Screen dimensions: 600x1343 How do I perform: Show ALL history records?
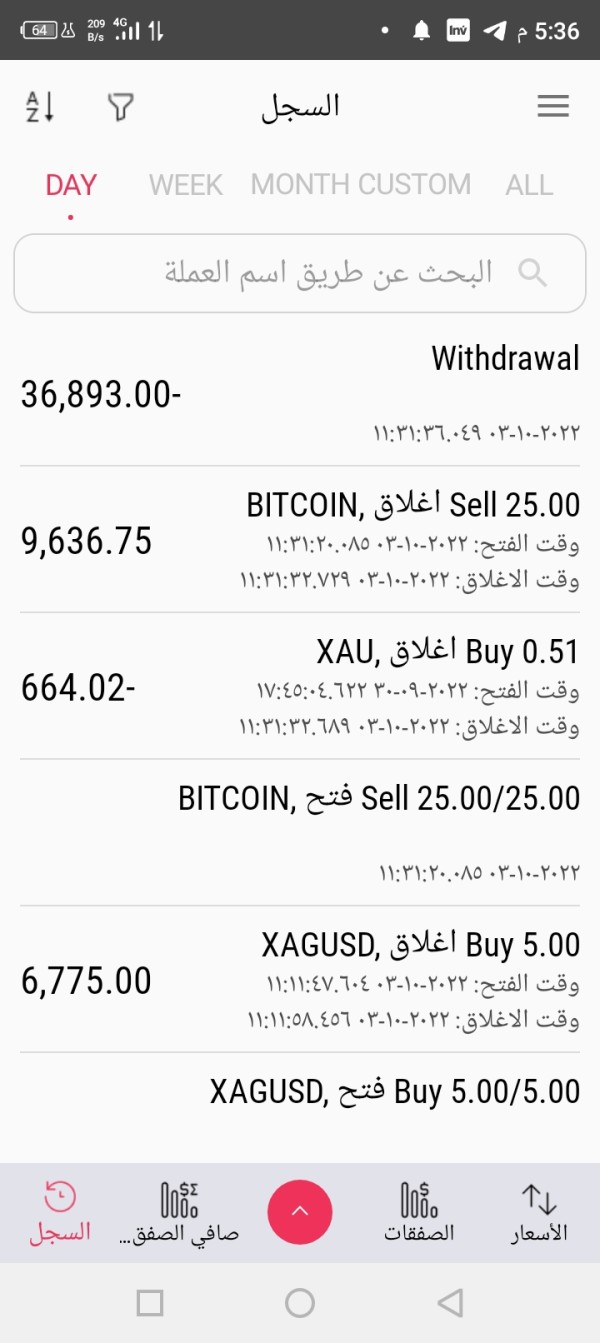coord(529,185)
